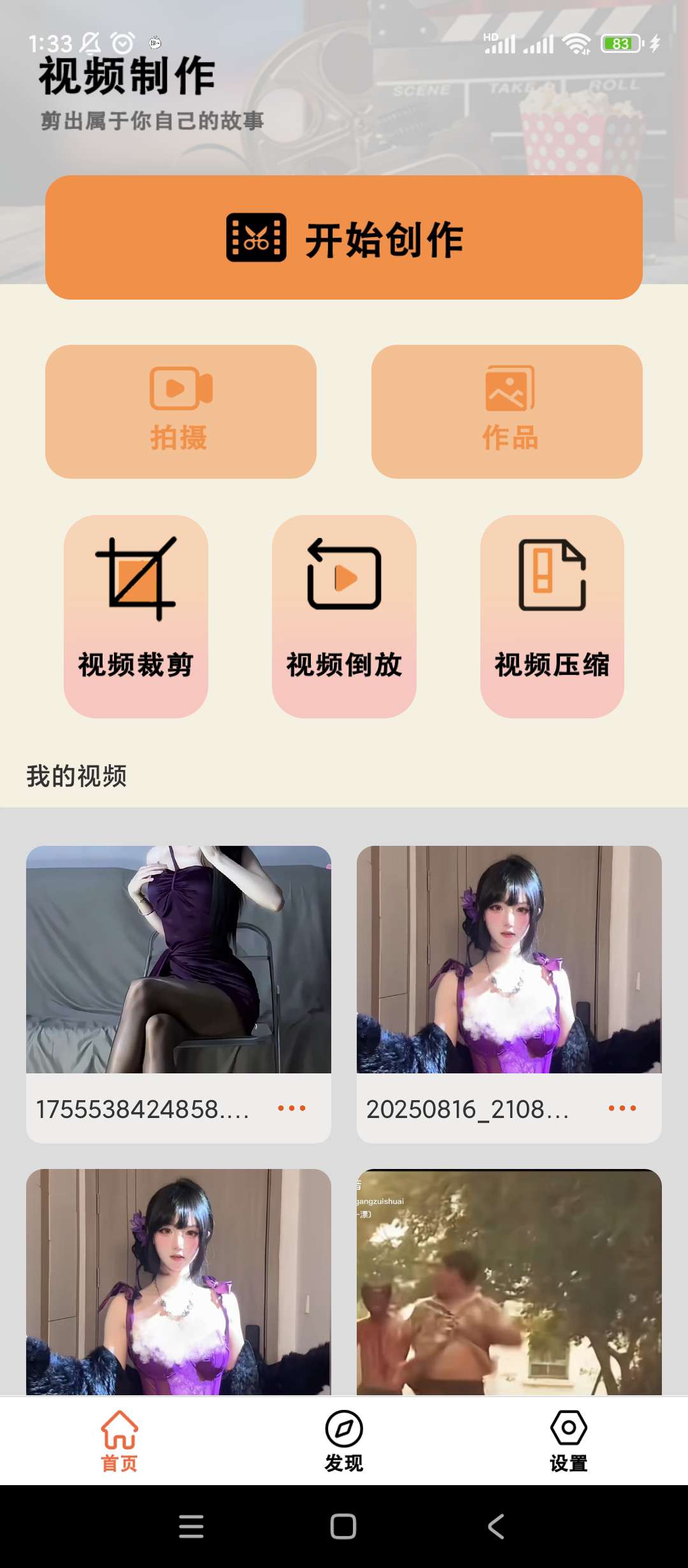This screenshot has width=688, height=1568.
Task: Open the 拍摄 video recorder
Action: (181, 411)
